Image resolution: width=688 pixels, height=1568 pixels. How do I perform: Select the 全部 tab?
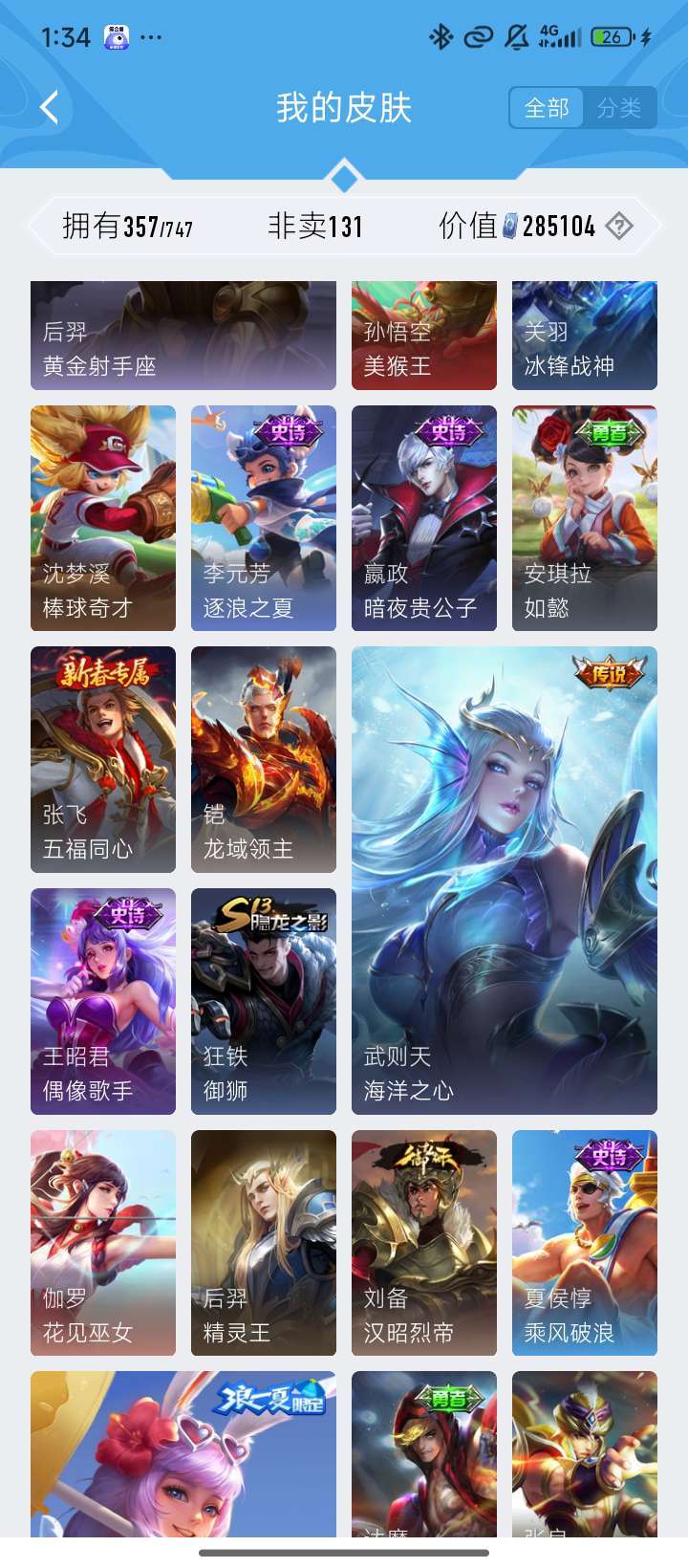[x=547, y=108]
